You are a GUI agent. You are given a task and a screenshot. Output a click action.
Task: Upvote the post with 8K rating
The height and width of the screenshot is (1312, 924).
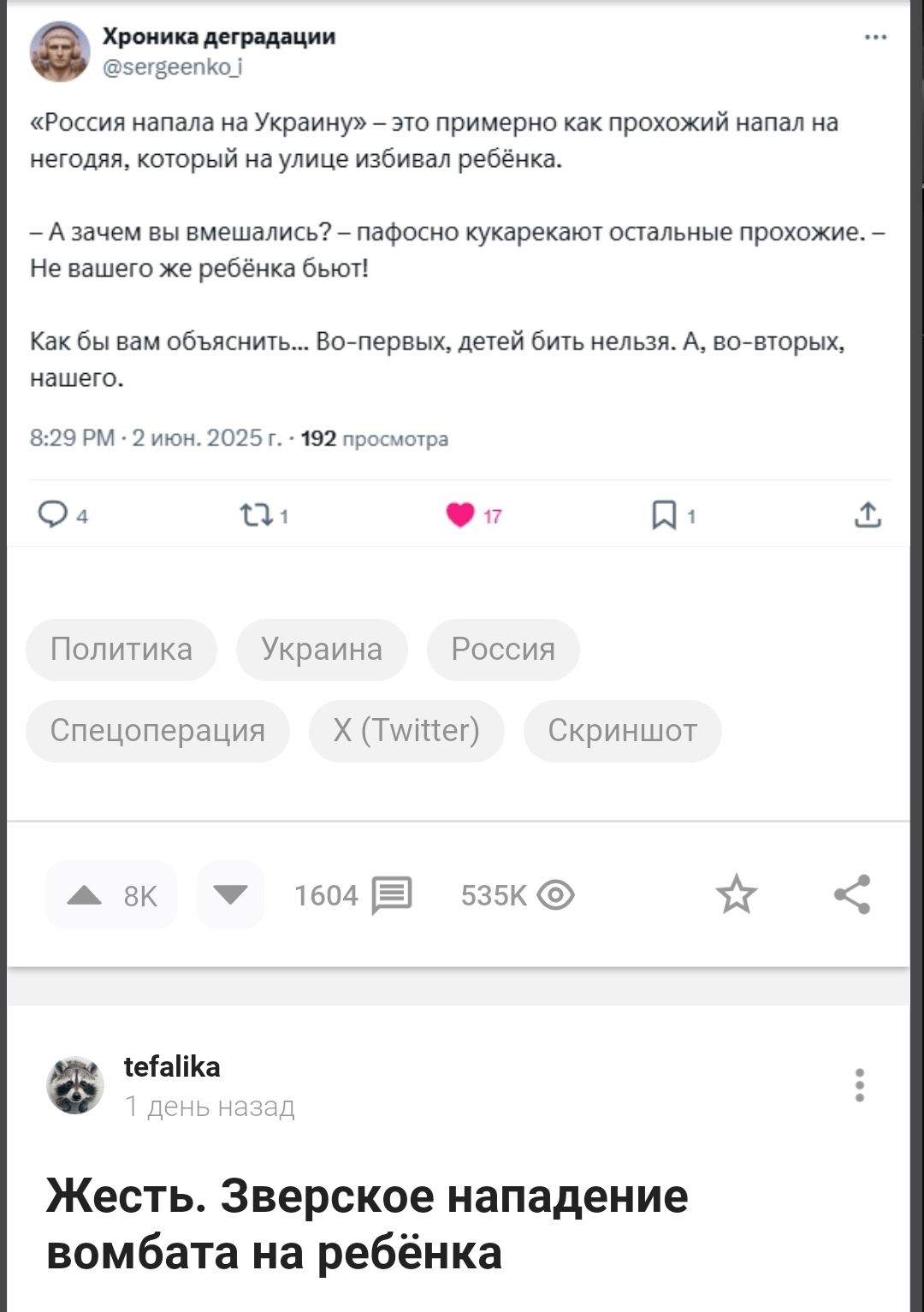click(85, 895)
